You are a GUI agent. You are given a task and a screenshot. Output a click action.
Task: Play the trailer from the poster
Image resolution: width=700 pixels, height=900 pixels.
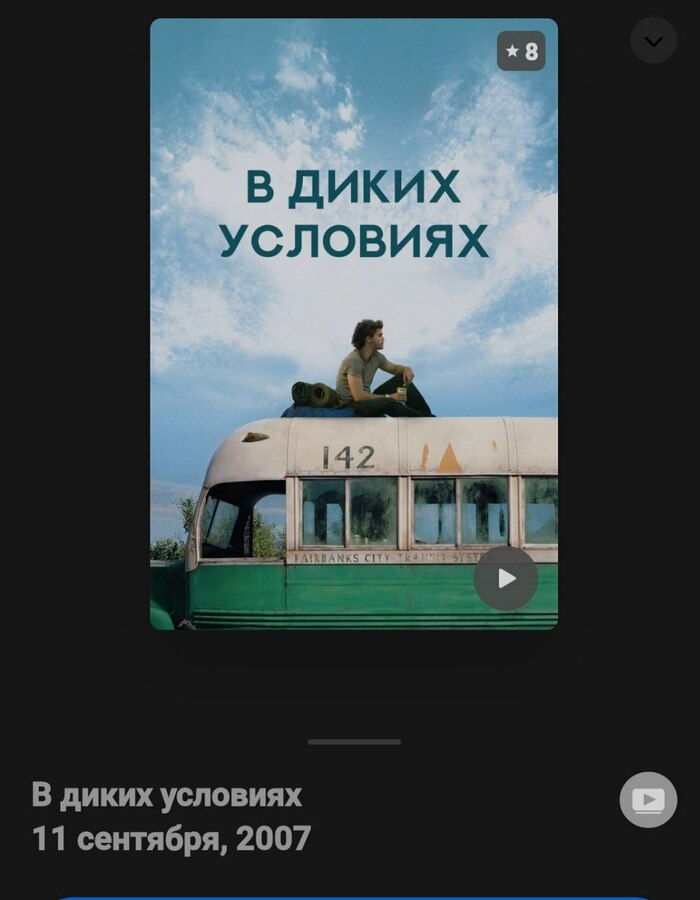pyautogui.click(x=506, y=578)
